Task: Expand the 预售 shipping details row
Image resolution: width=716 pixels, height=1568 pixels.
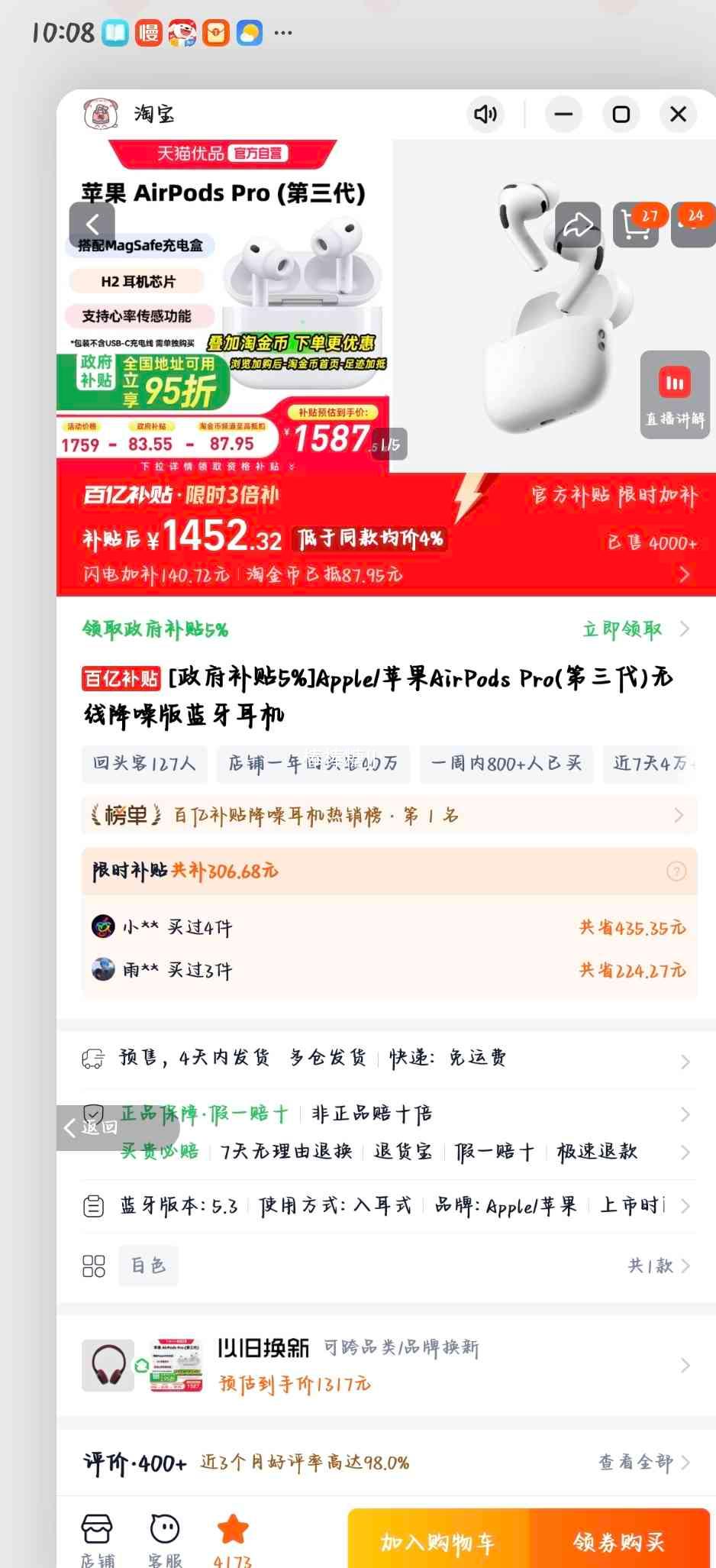Action: pos(685,1059)
